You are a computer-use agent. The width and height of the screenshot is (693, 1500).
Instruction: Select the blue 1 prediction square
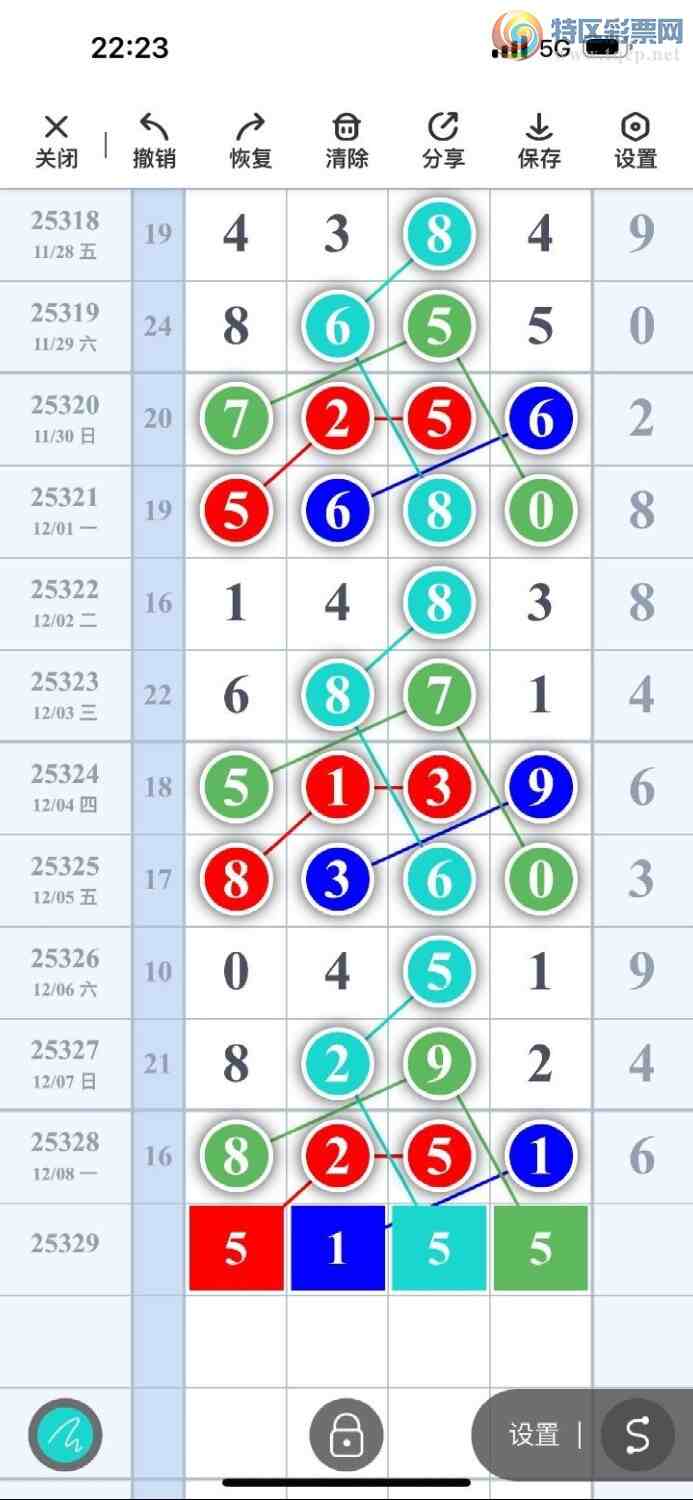[x=338, y=1248]
